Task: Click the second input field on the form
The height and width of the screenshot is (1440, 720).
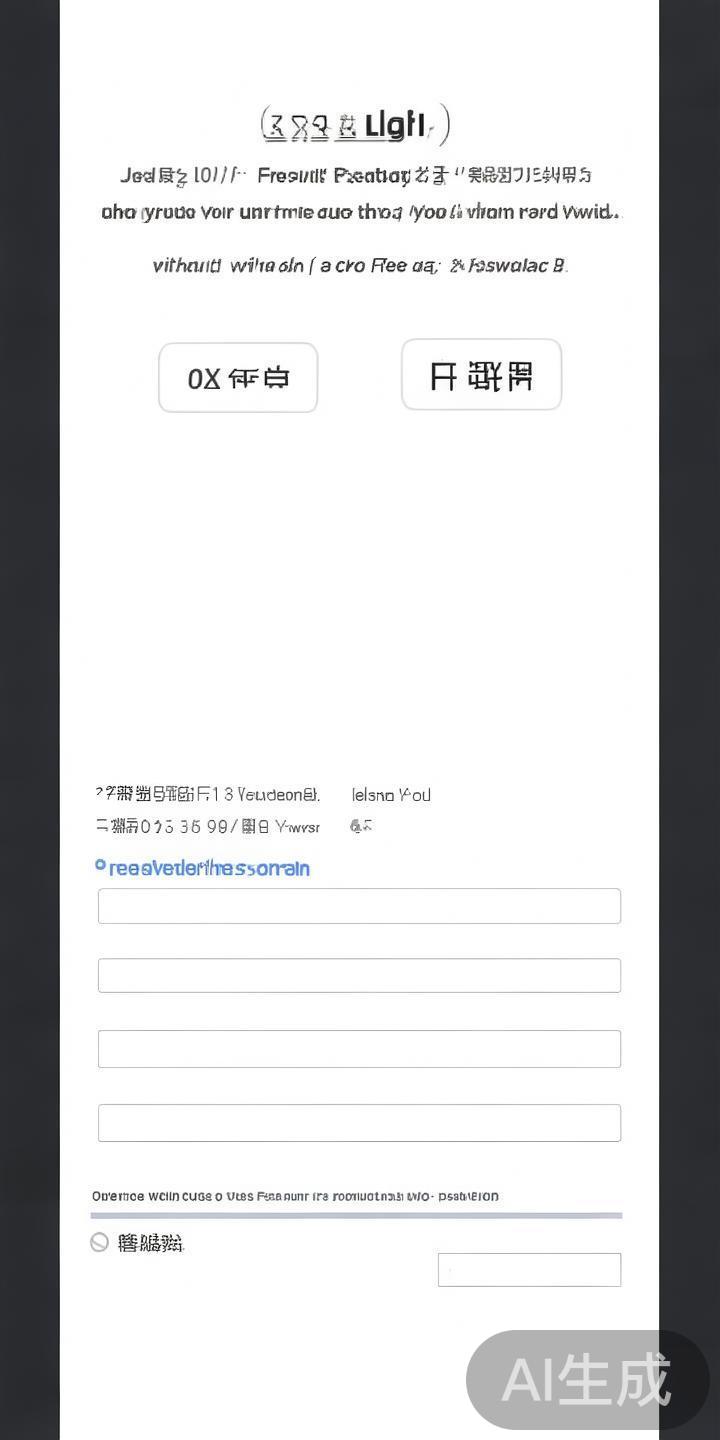Action: click(x=359, y=975)
